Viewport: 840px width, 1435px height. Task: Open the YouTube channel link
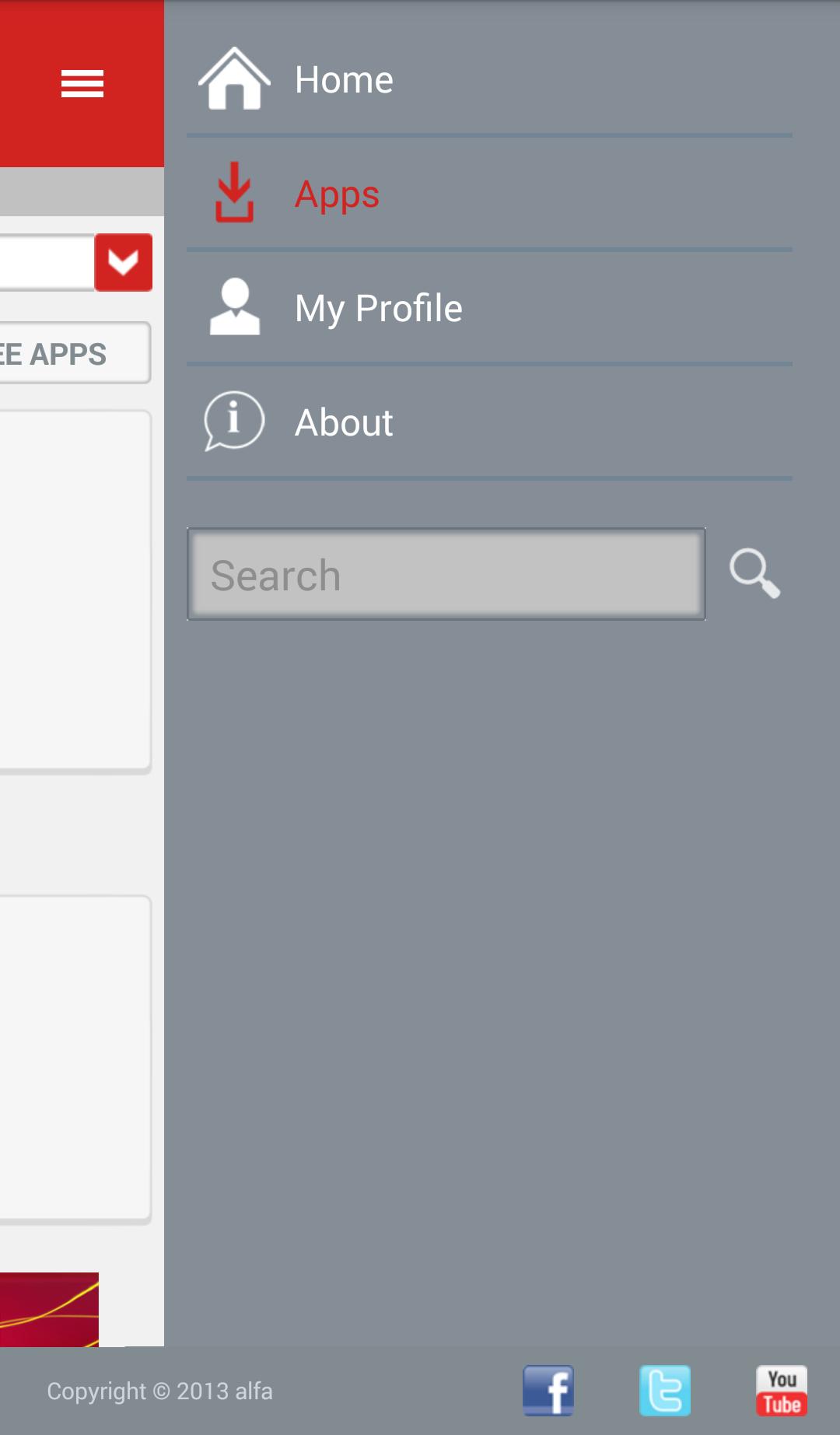pyautogui.click(x=781, y=1390)
